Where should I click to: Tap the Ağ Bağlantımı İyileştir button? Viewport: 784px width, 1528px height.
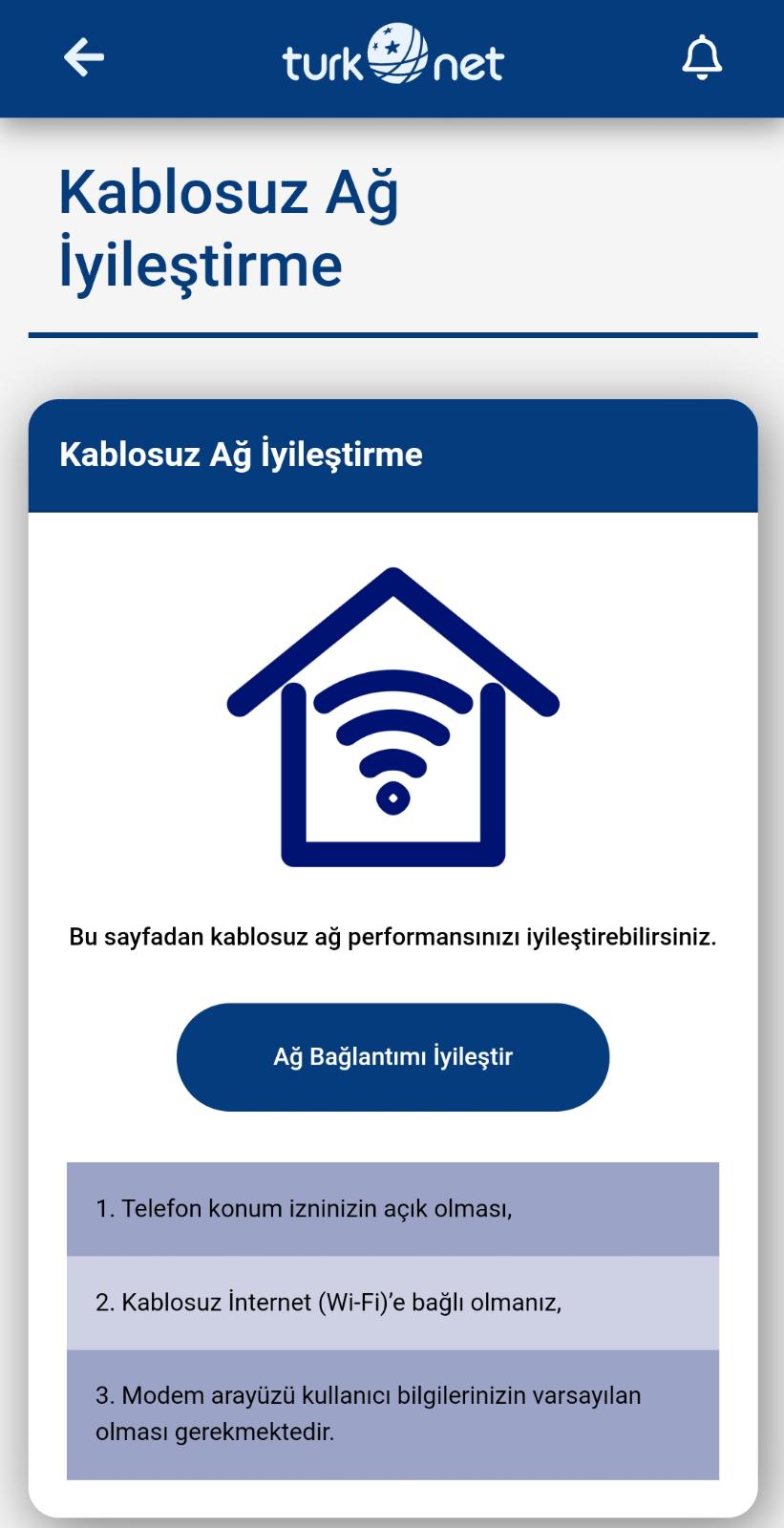tap(392, 1056)
